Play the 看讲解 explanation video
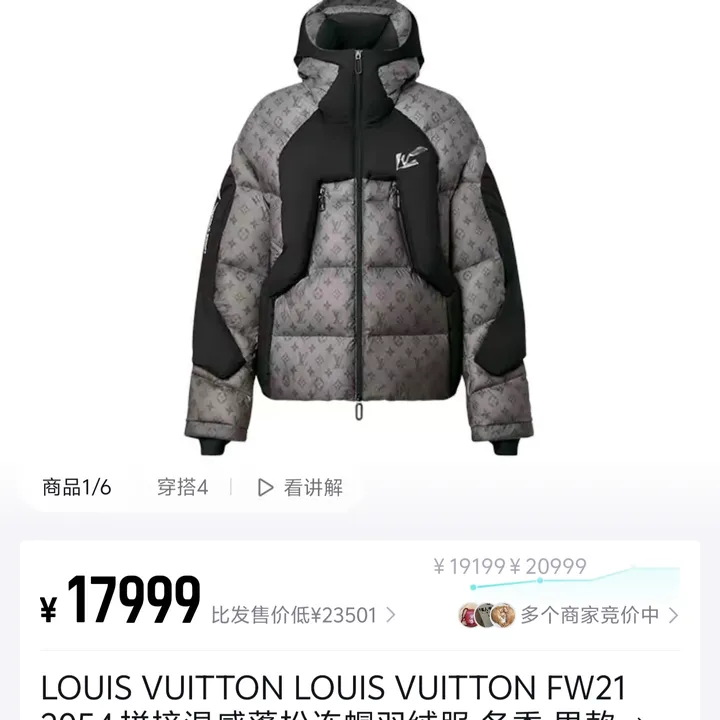This screenshot has width=720, height=720. tap(300, 488)
